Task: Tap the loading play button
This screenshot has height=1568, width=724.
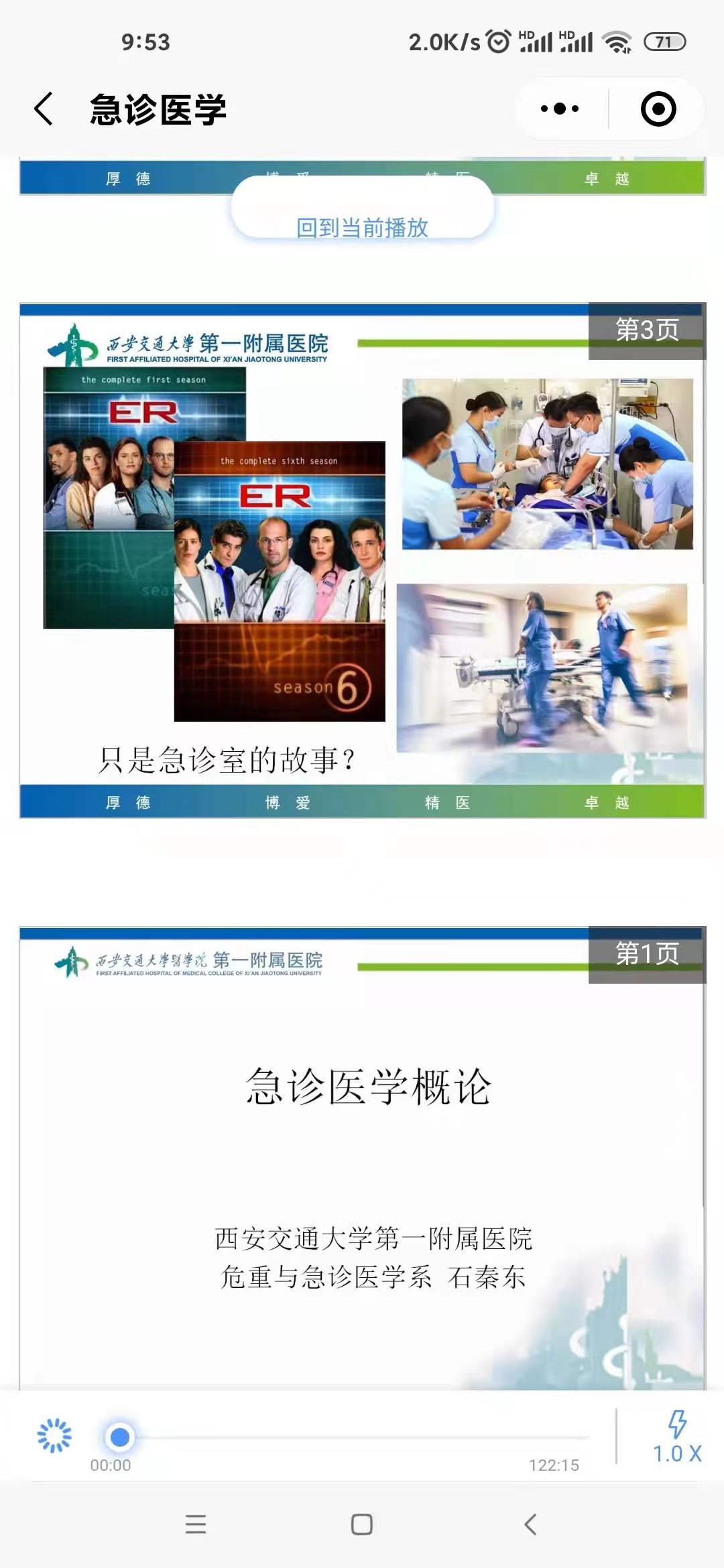Action: (x=54, y=1436)
